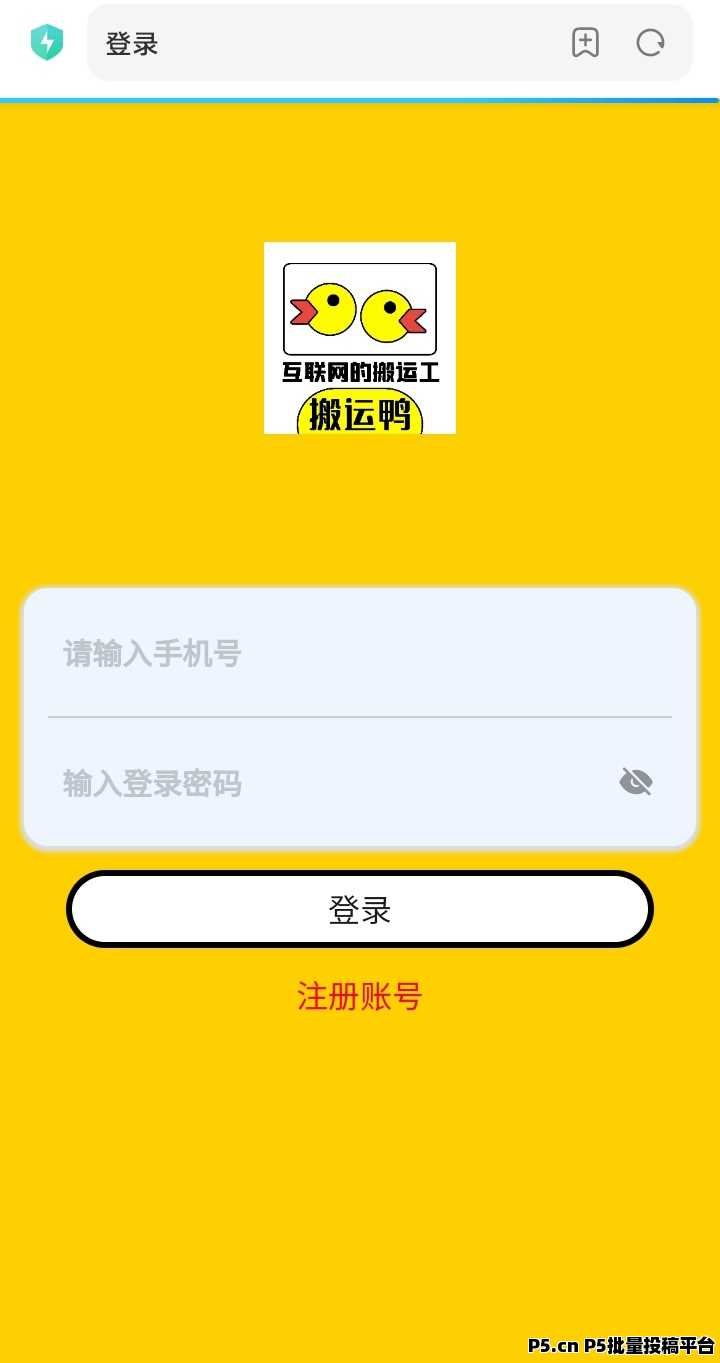Image resolution: width=720 pixels, height=1363 pixels.
Task: Tap the phone number input field
Action: 340,654
